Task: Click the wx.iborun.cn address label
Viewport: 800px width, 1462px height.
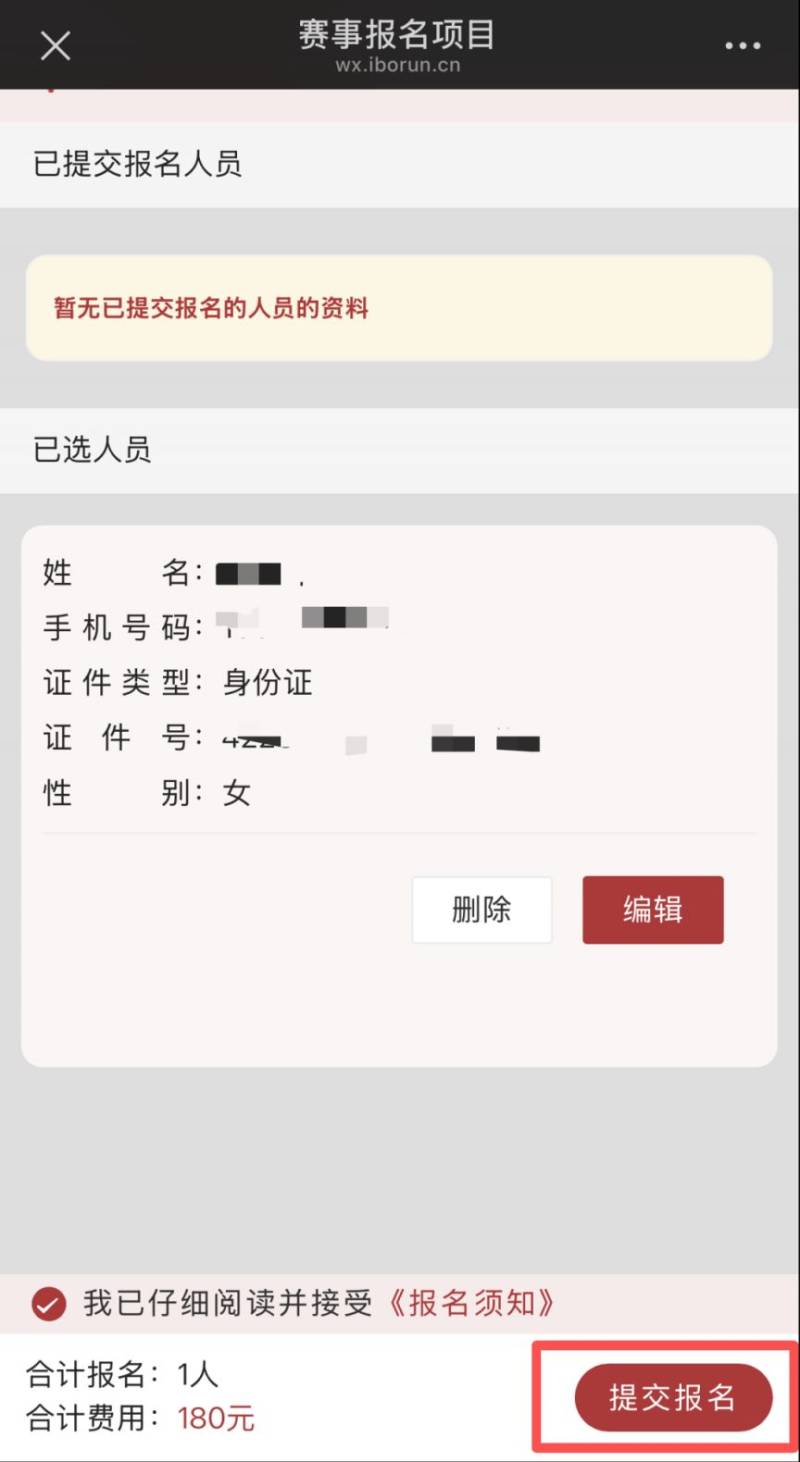Action: click(398, 67)
